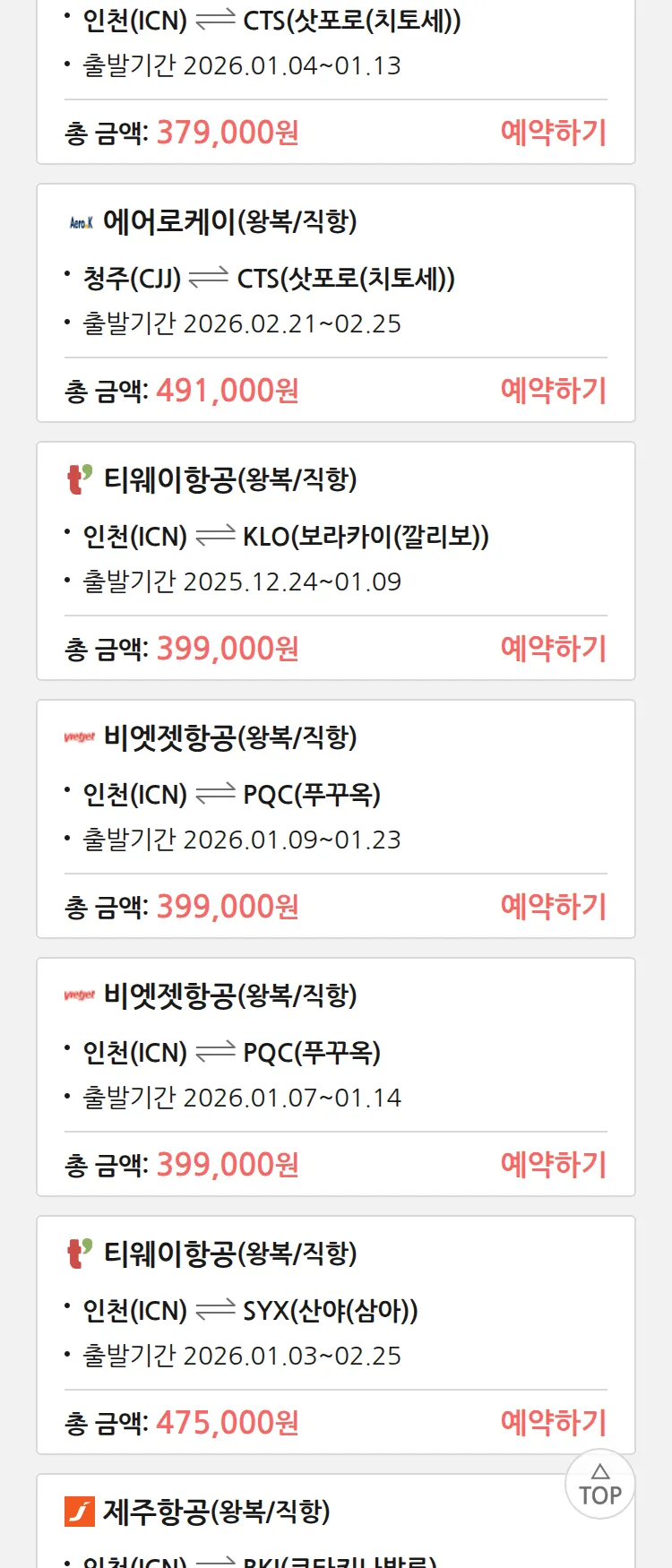The height and width of the screenshot is (1568, 672).
Task: Jump to page top with TOP button
Action: [599, 1484]
